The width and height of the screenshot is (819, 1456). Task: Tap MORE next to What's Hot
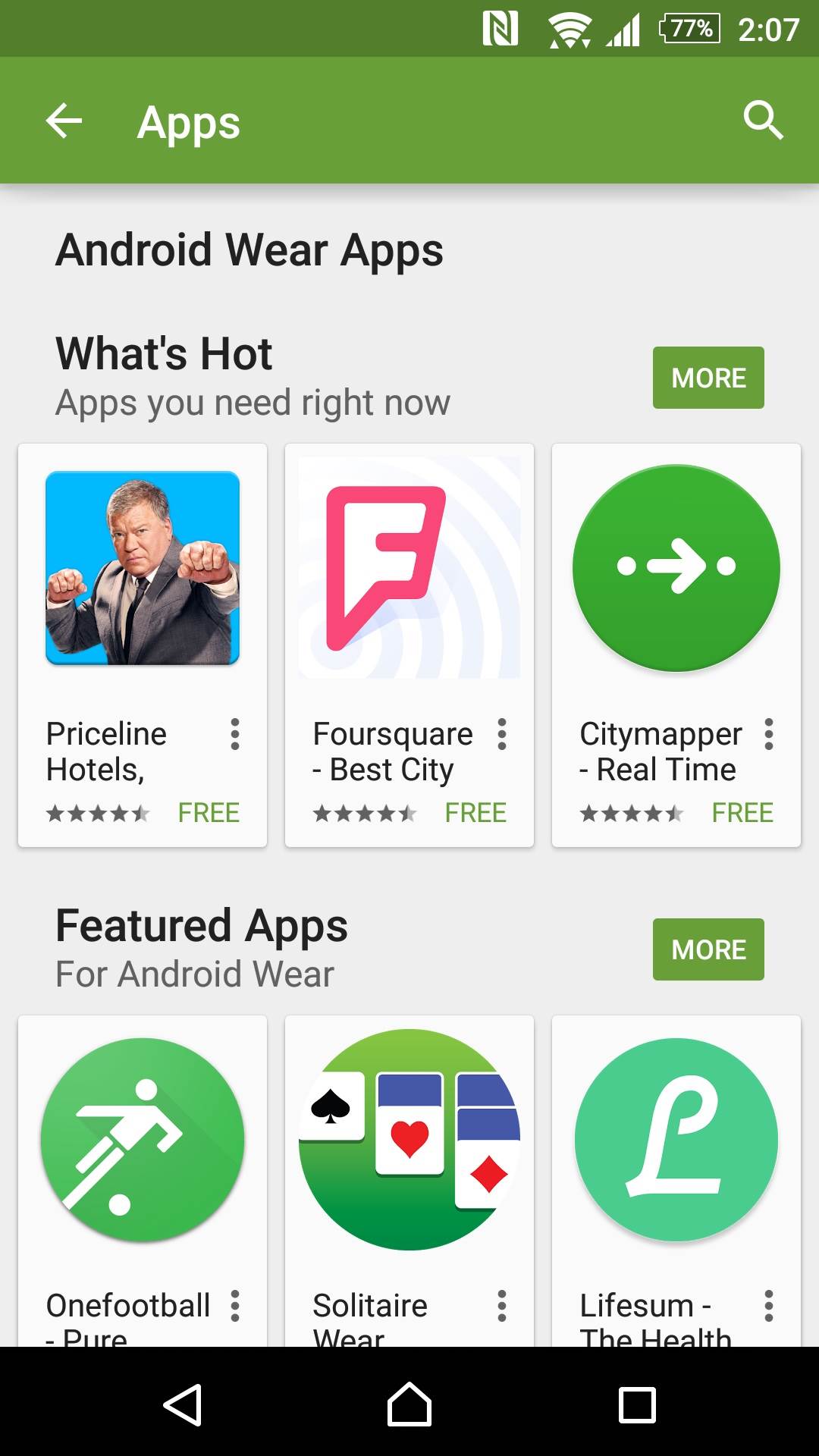(x=708, y=378)
